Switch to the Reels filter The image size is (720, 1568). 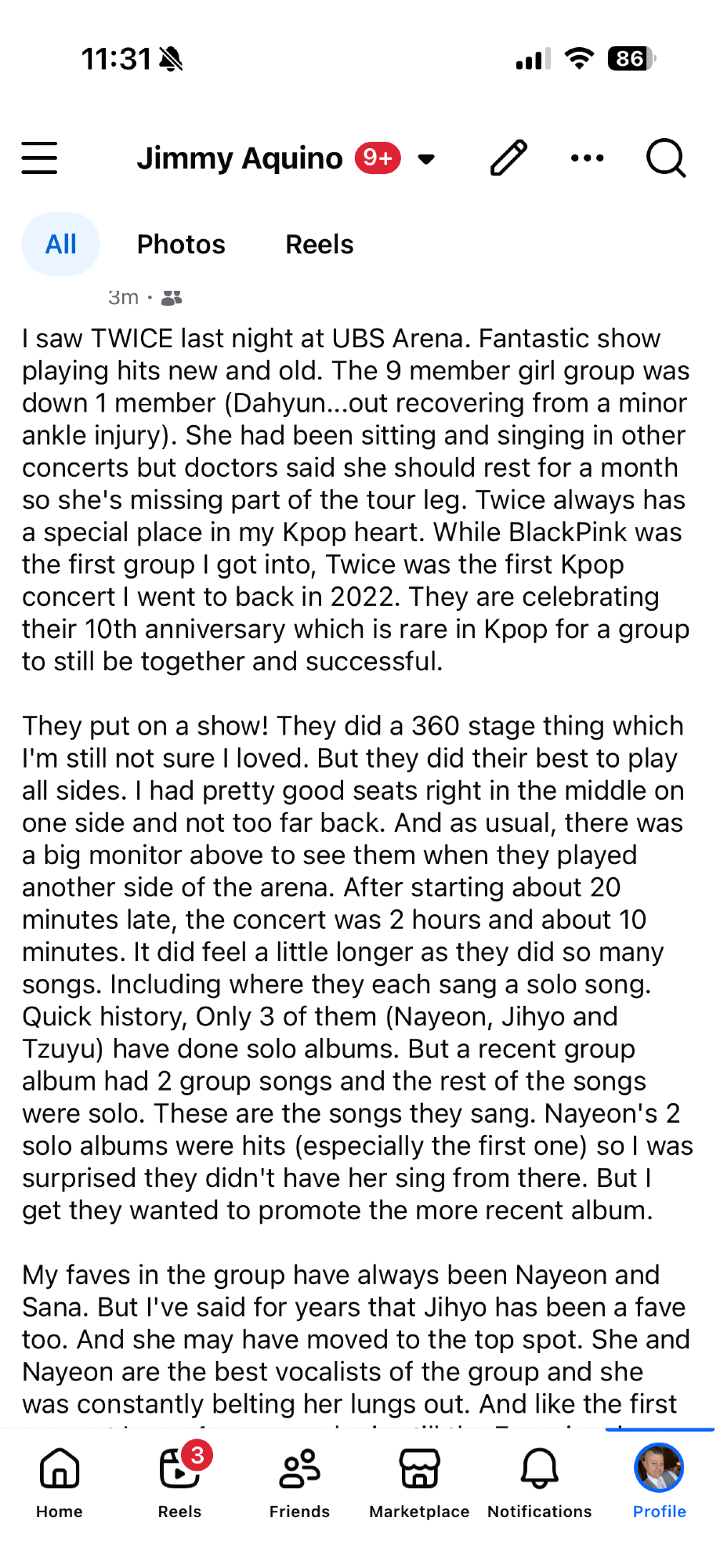[319, 245]
